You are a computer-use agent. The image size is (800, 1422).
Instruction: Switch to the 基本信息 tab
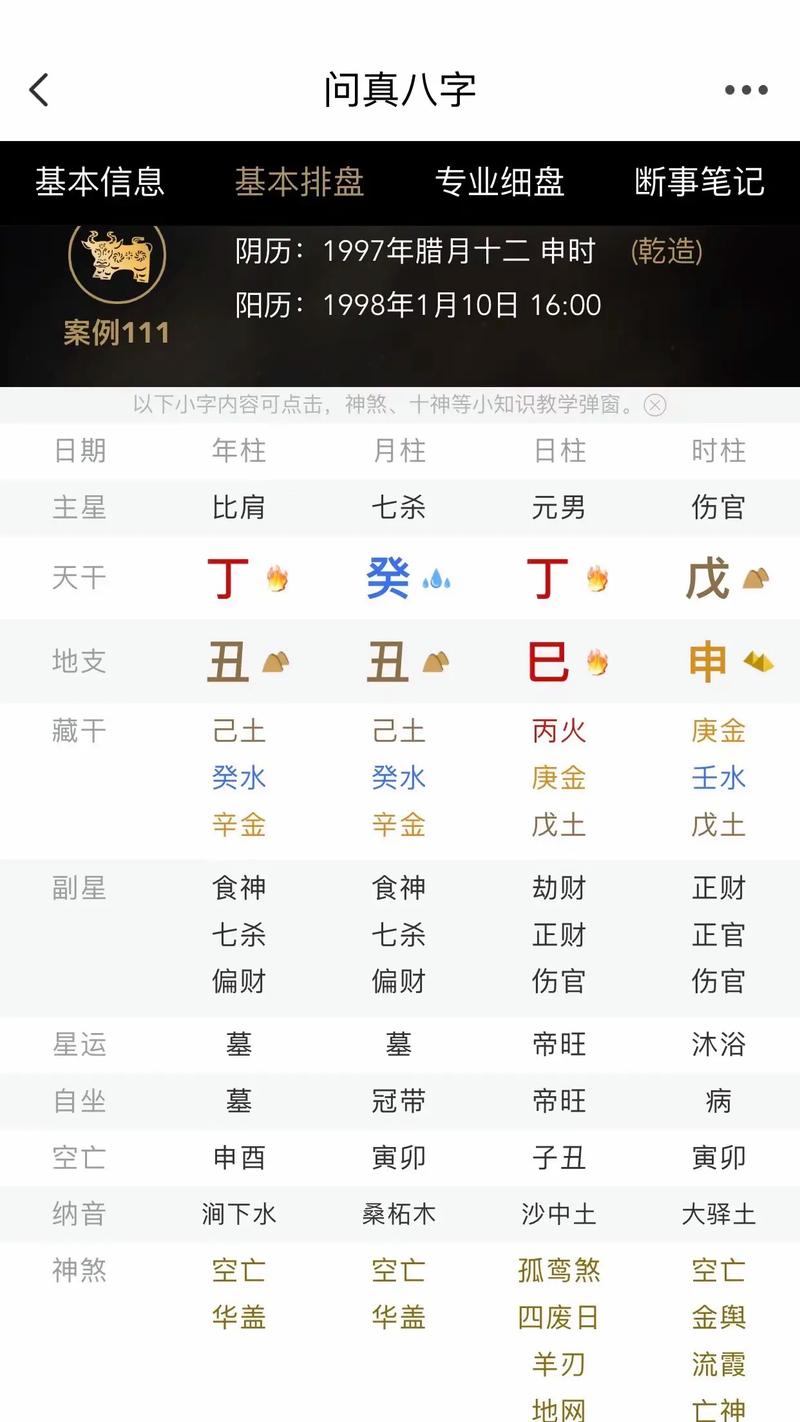pyautogui.click(x=100, y=182)
